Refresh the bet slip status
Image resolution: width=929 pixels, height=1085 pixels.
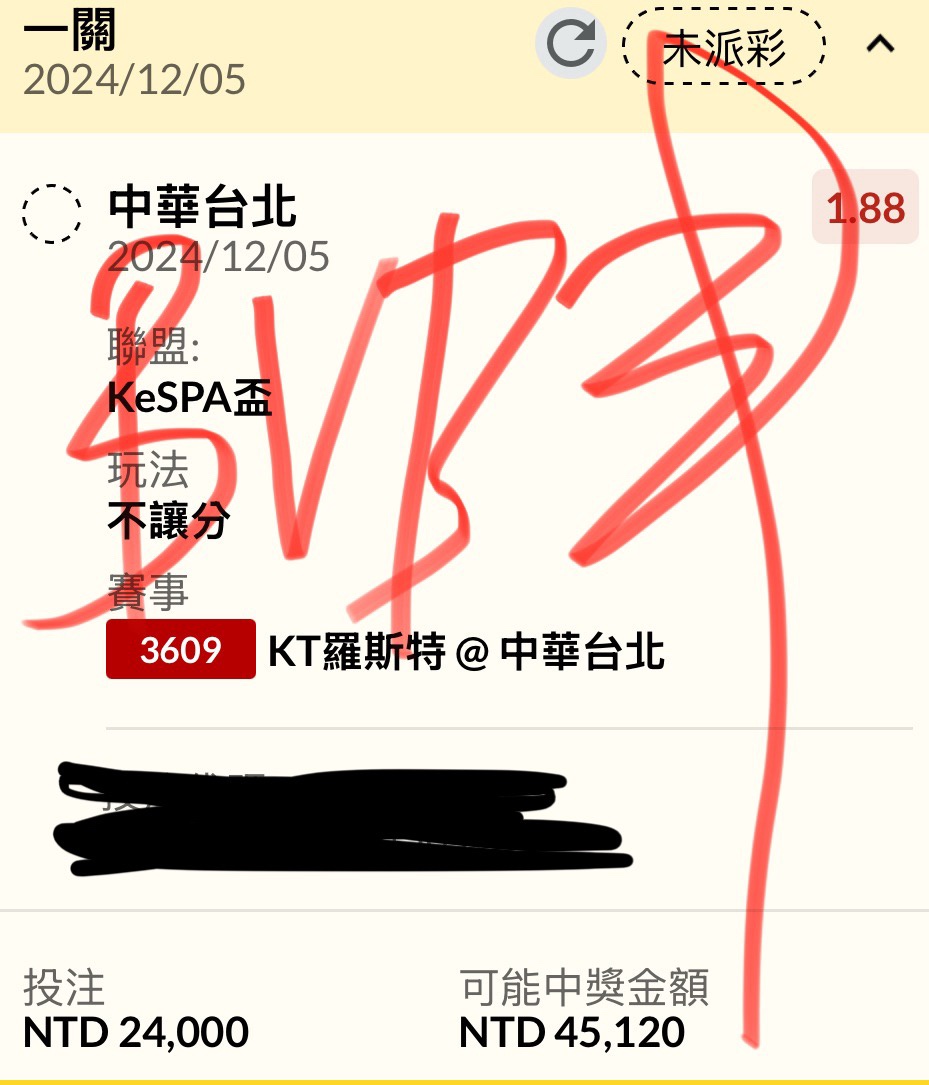[571, 45]
